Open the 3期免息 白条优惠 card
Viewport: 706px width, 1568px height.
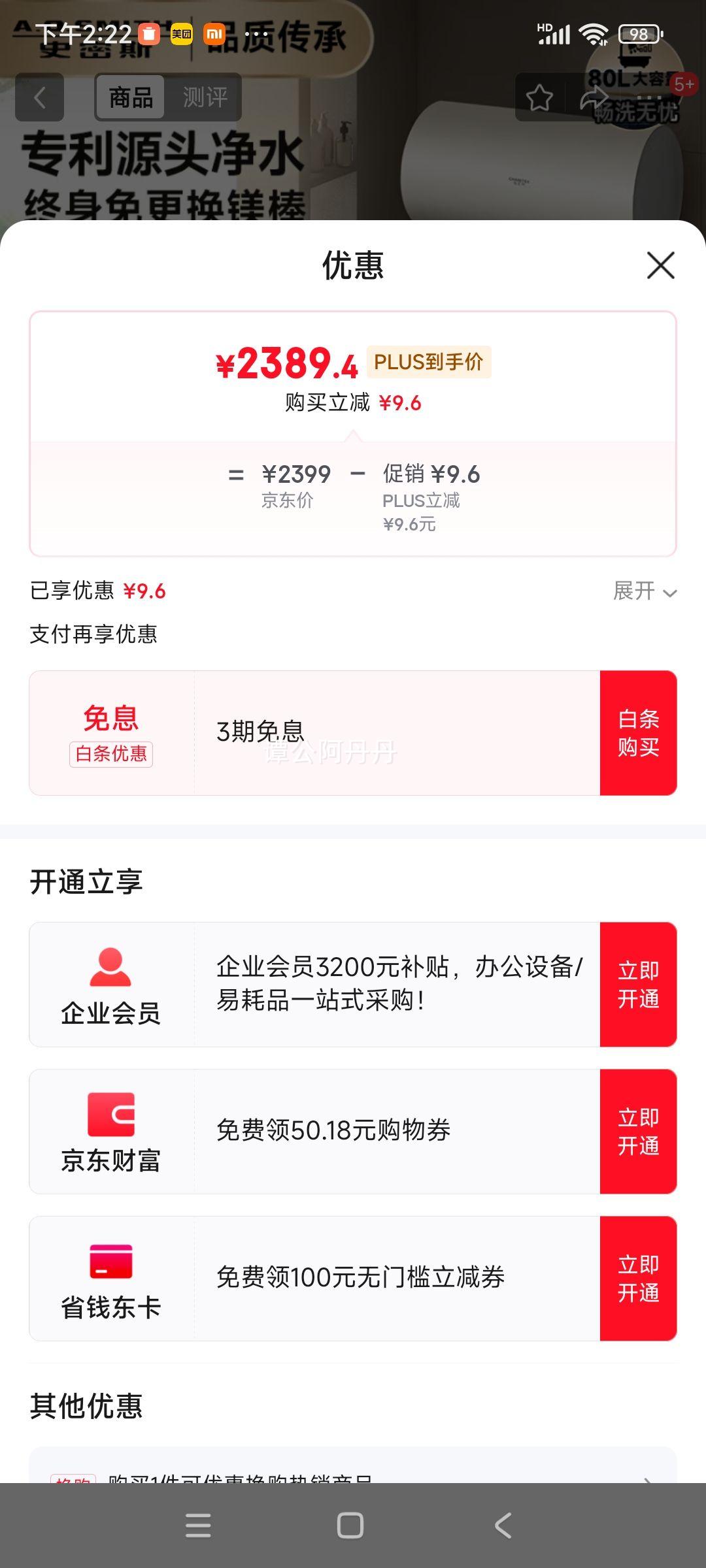pos(314,733)
